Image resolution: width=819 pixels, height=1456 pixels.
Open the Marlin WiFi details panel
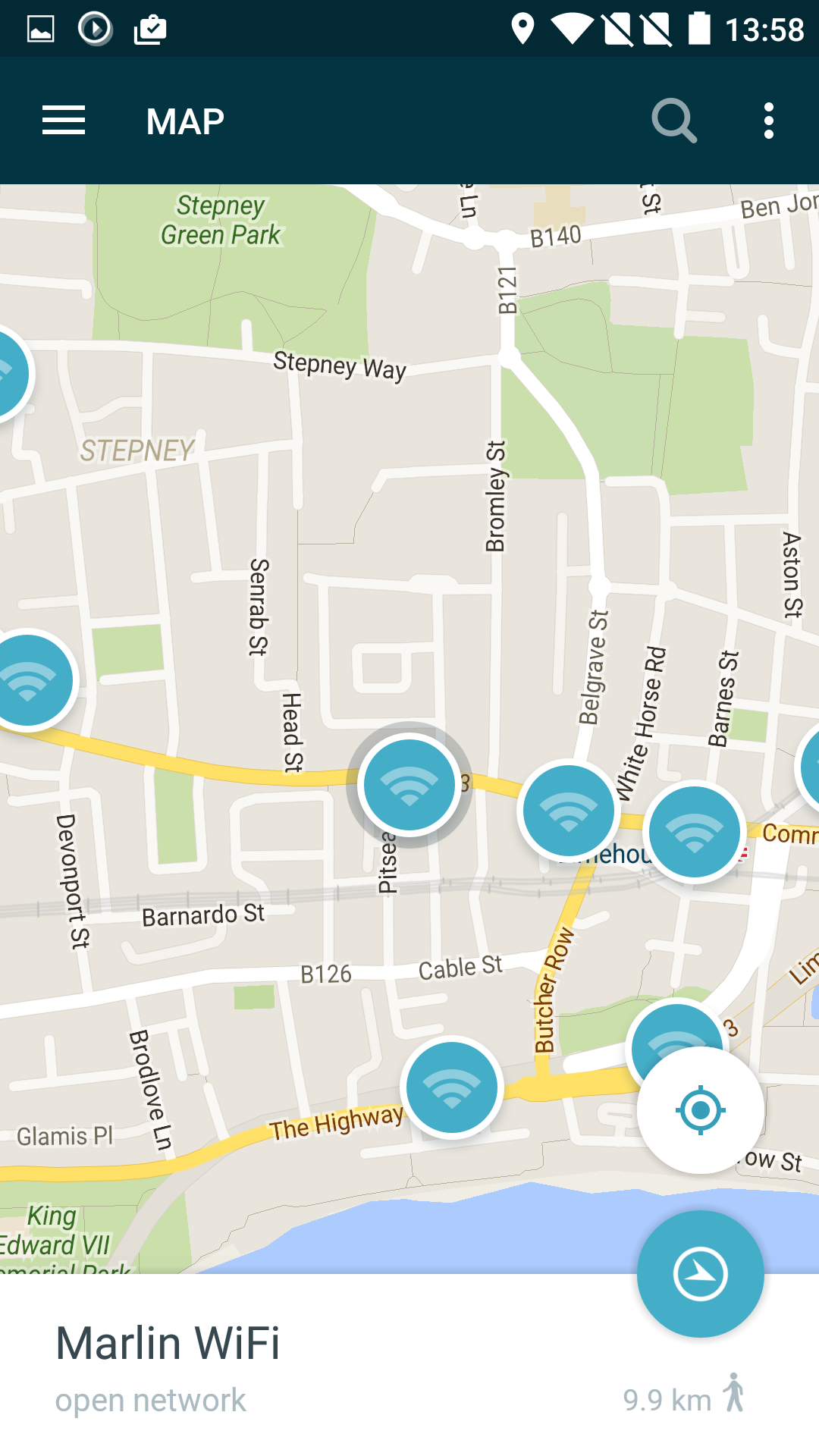click(409, 1365)
